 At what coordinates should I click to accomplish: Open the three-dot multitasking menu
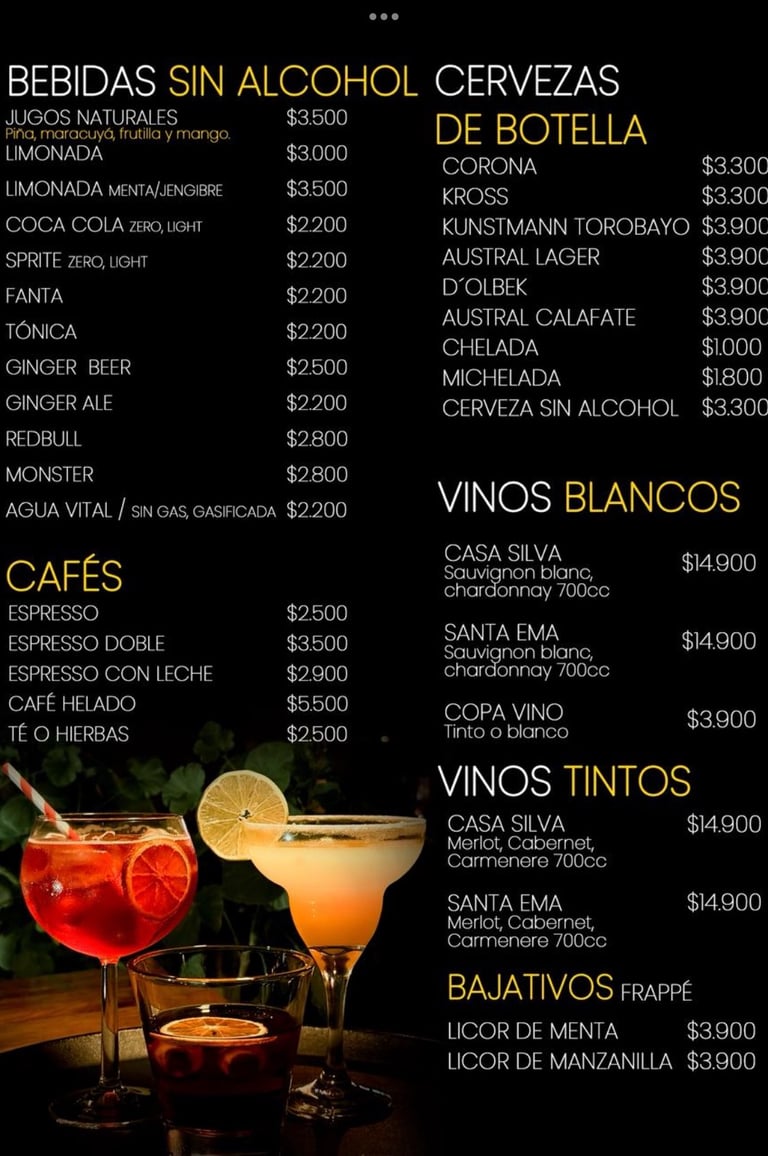click(384, 16)
